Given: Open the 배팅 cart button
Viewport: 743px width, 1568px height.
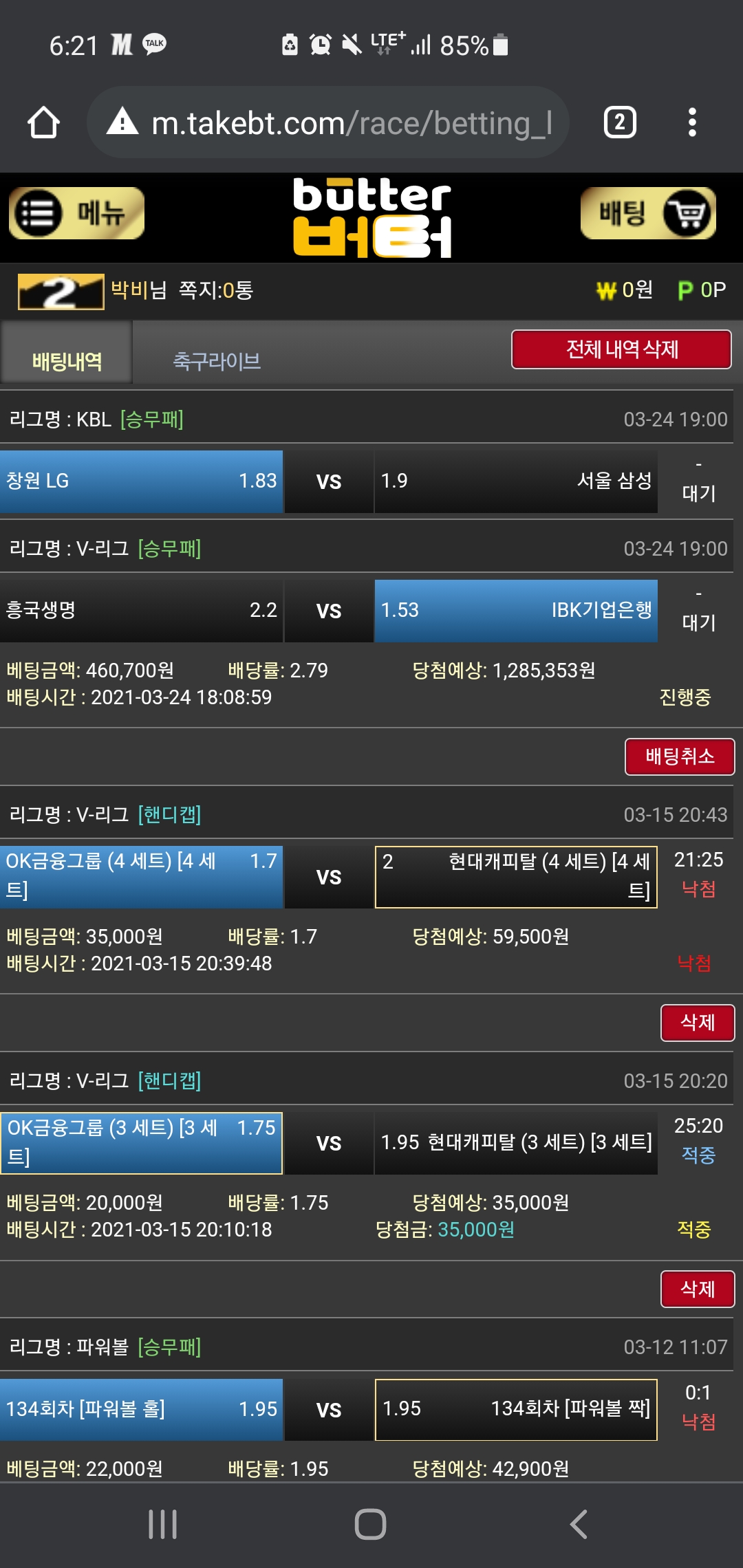Looking at the screenshot, I should click(x=648, y=213).
